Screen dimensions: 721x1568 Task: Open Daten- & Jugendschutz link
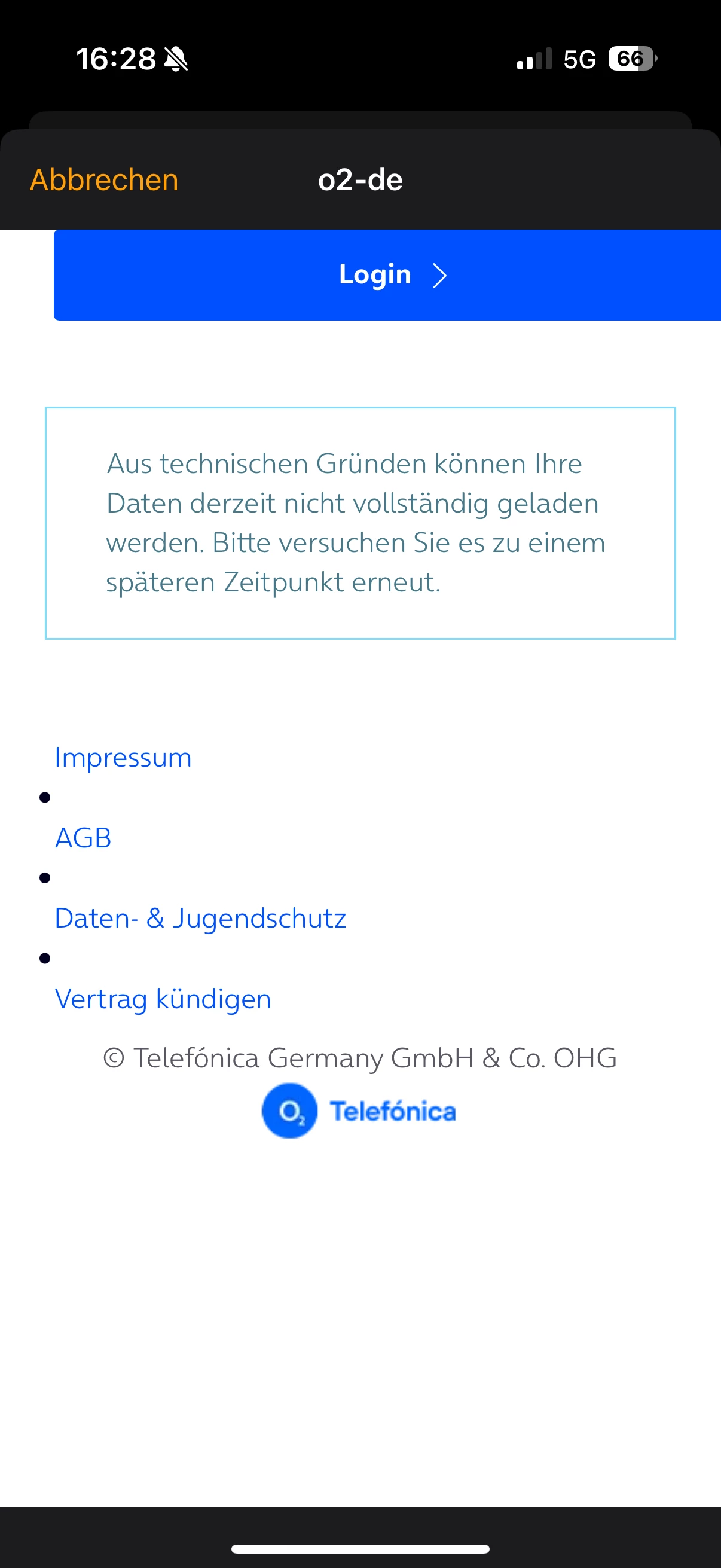[x=200, y=918]
